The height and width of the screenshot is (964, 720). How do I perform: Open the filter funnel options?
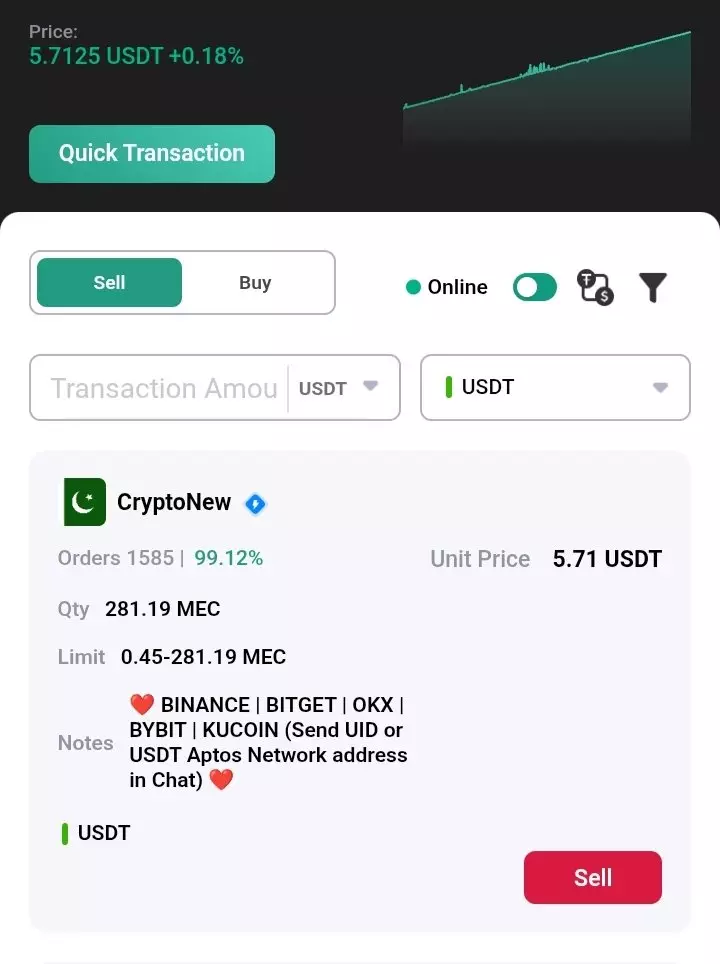pyautogui.click(x=653, y=288)
